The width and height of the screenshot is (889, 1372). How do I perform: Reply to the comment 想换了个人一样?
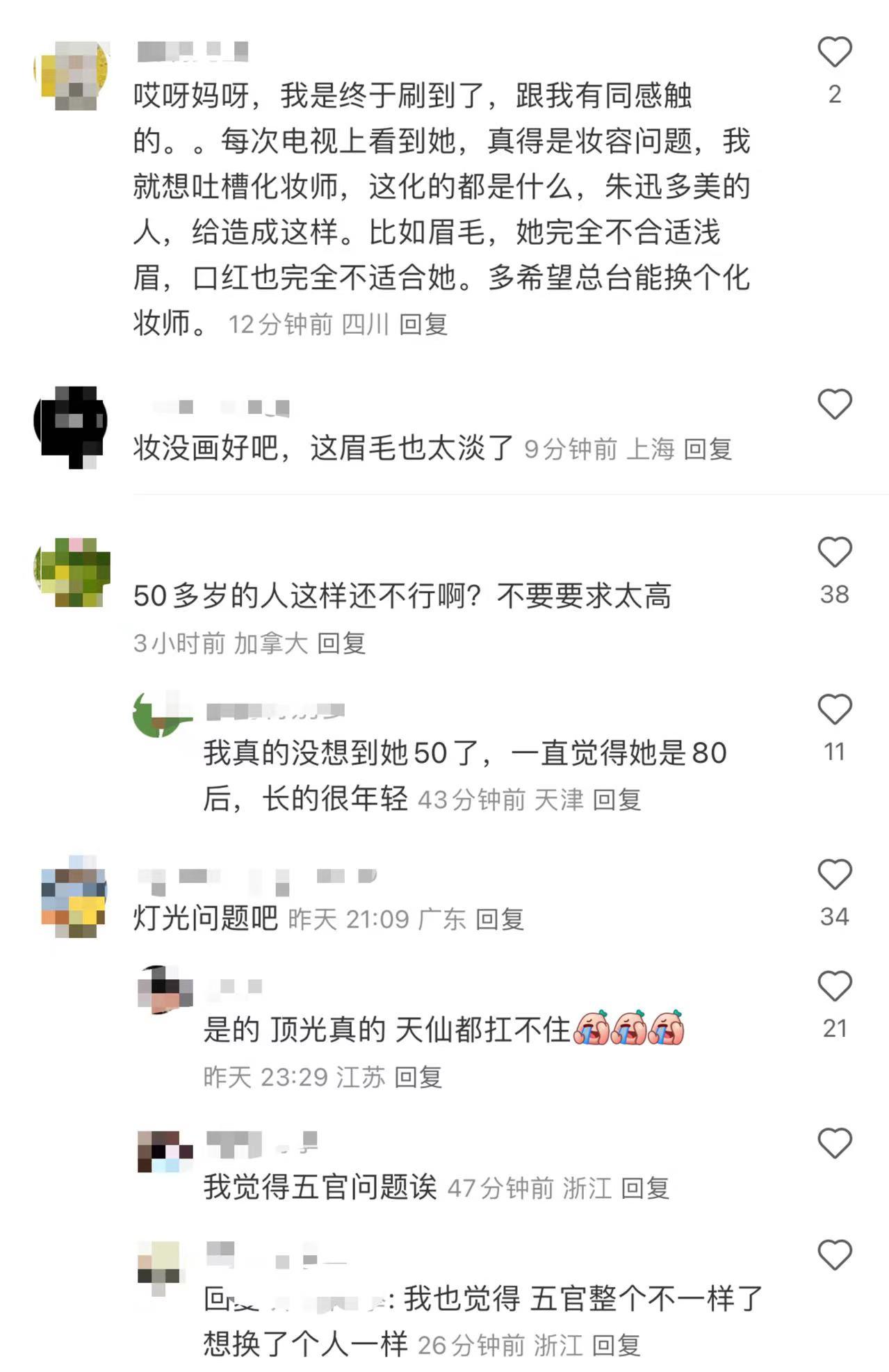[616, 1346]
